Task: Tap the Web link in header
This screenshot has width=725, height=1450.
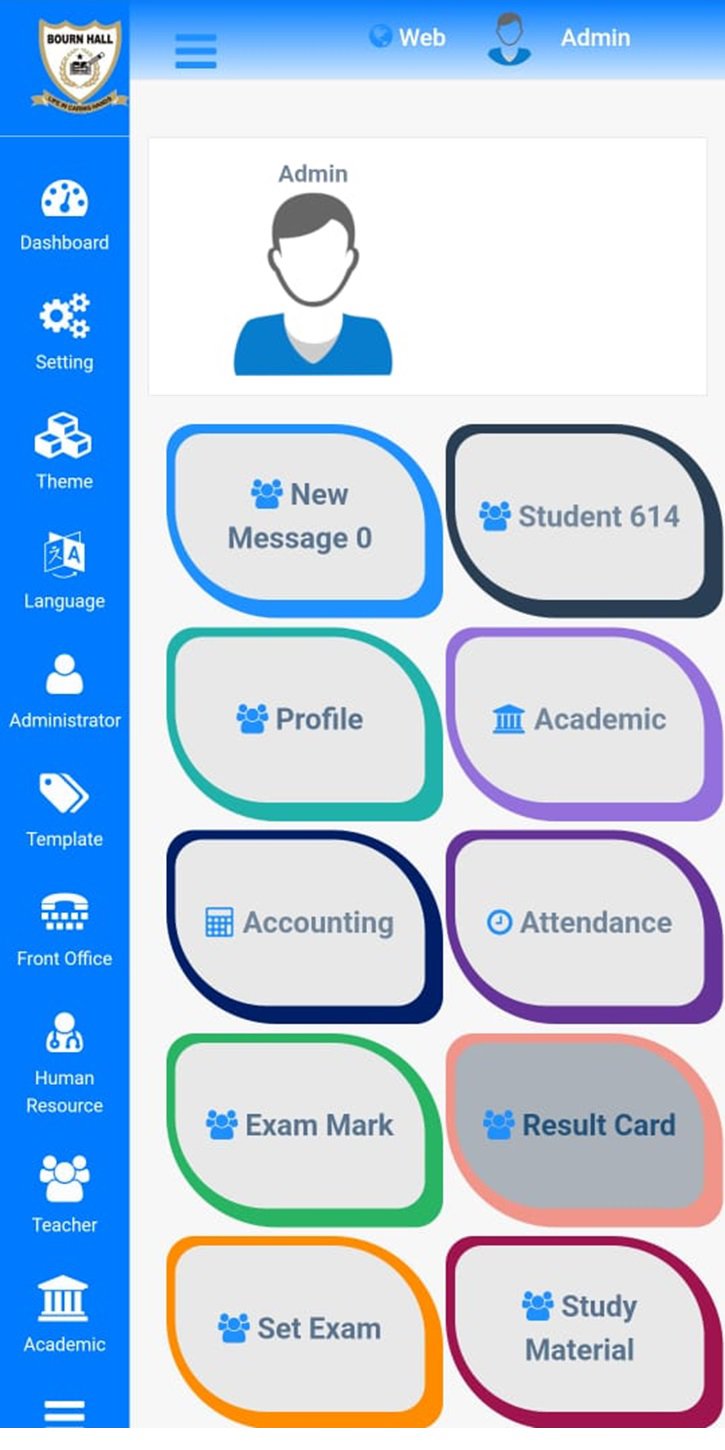Action: click(x=407, y=38)
